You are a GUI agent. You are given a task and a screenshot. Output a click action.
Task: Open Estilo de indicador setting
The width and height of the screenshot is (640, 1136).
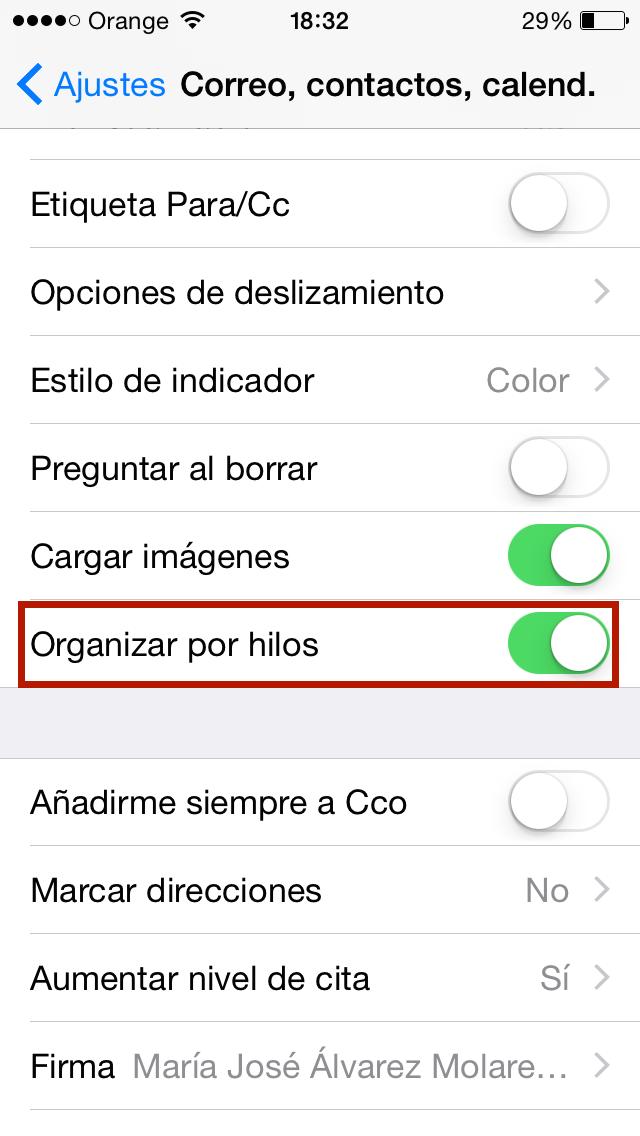point(320,381)
